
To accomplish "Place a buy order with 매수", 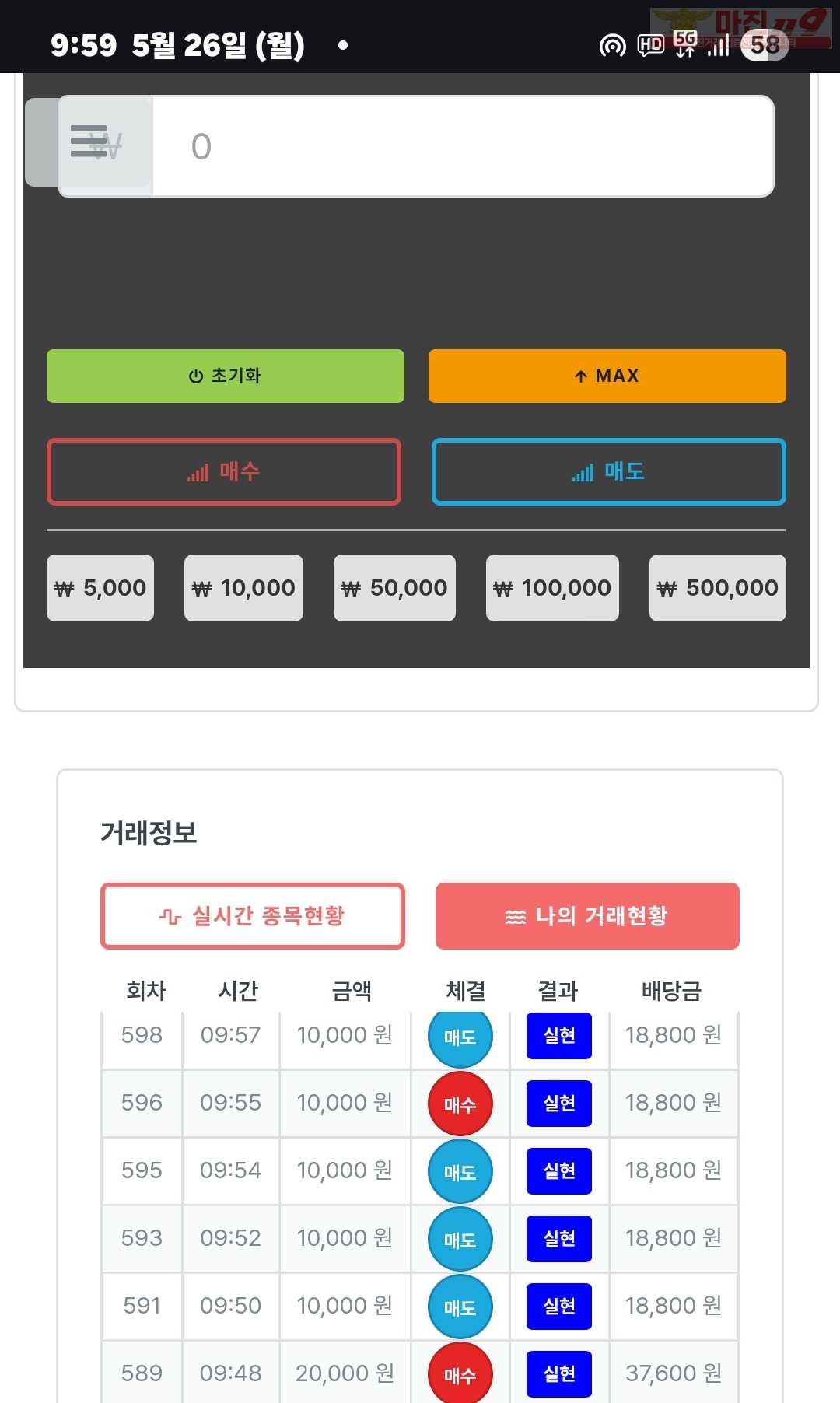I will (x=224, y=471).
